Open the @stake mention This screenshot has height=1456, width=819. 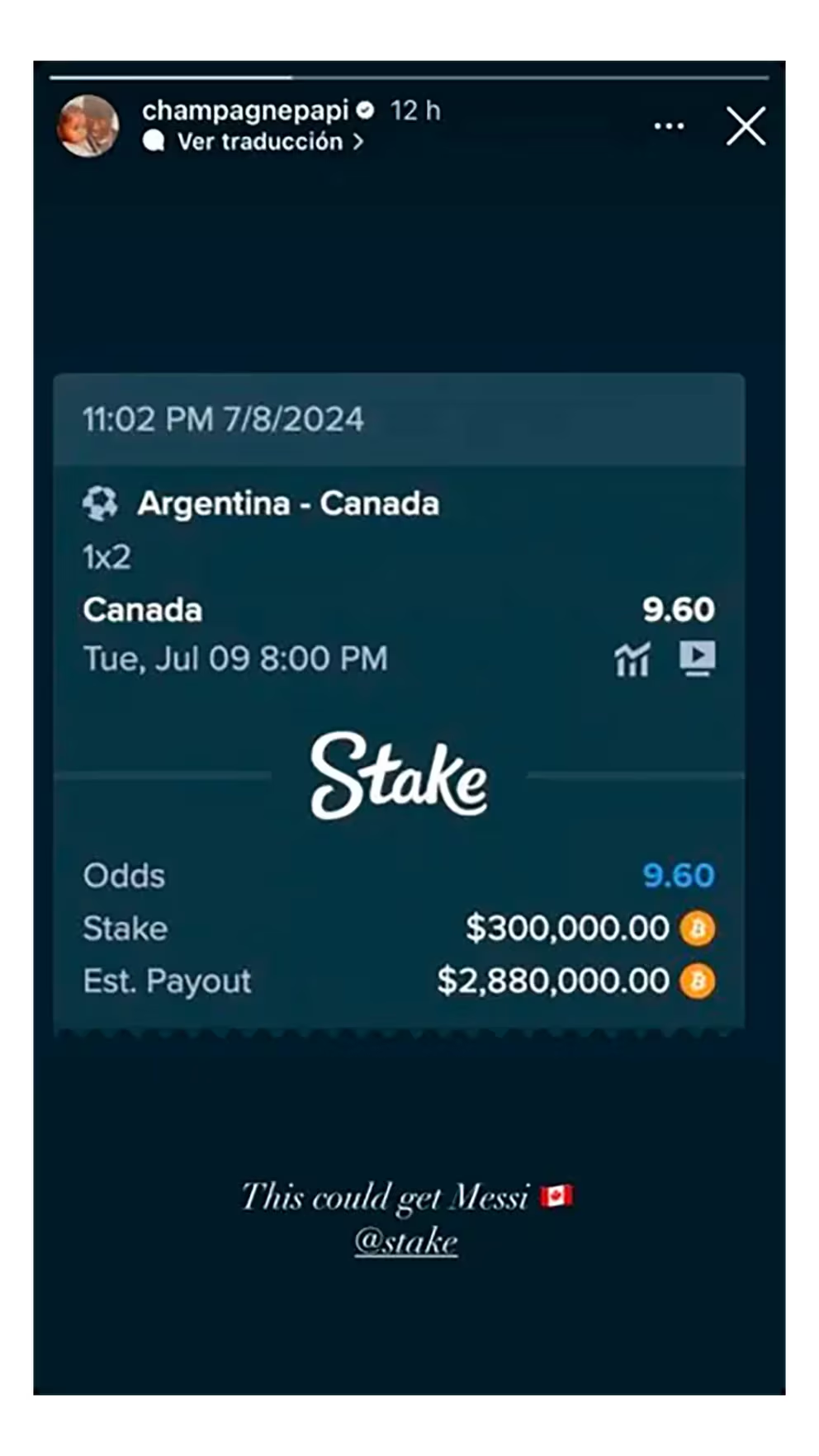[x=405, y=1241]
